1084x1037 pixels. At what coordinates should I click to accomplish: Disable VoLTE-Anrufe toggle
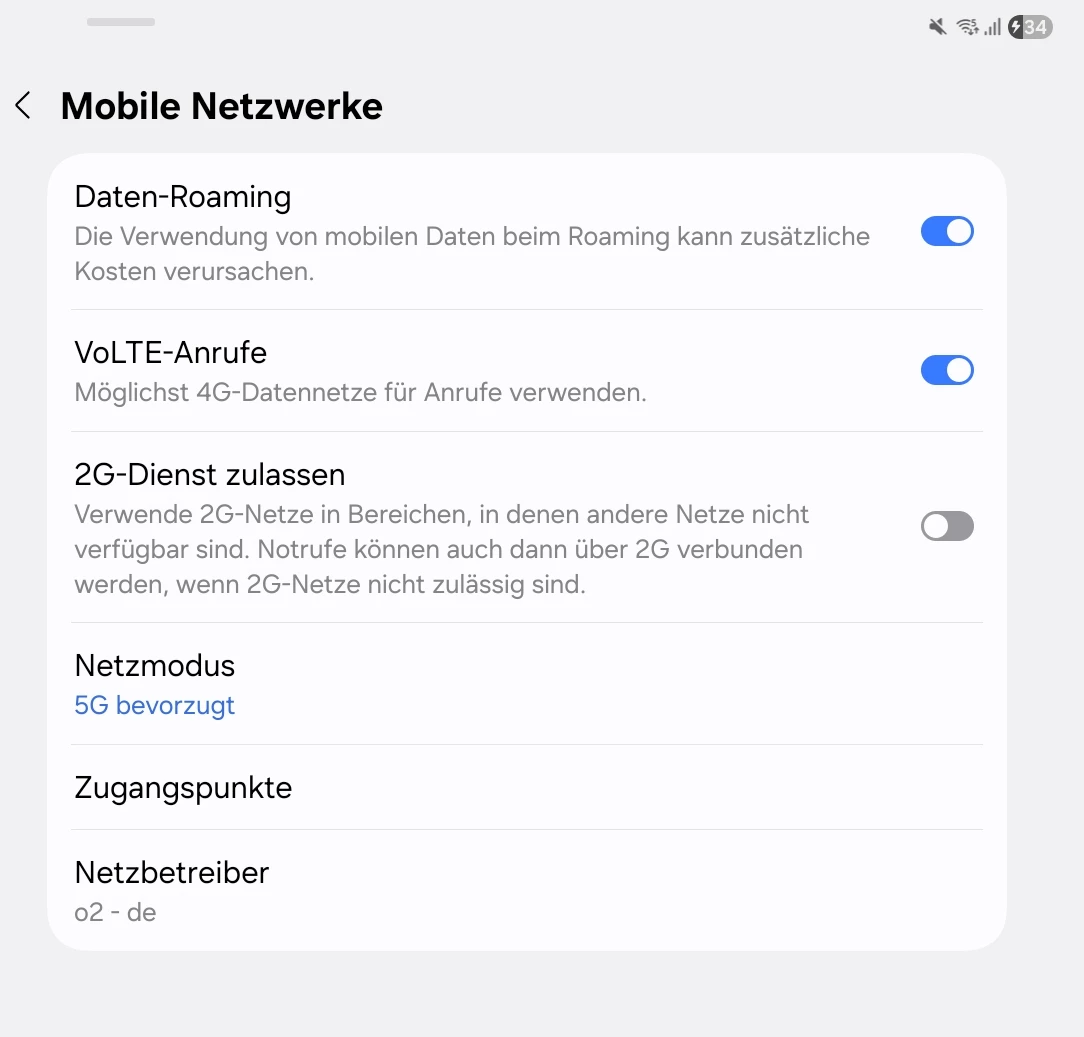tap(946, 370)
